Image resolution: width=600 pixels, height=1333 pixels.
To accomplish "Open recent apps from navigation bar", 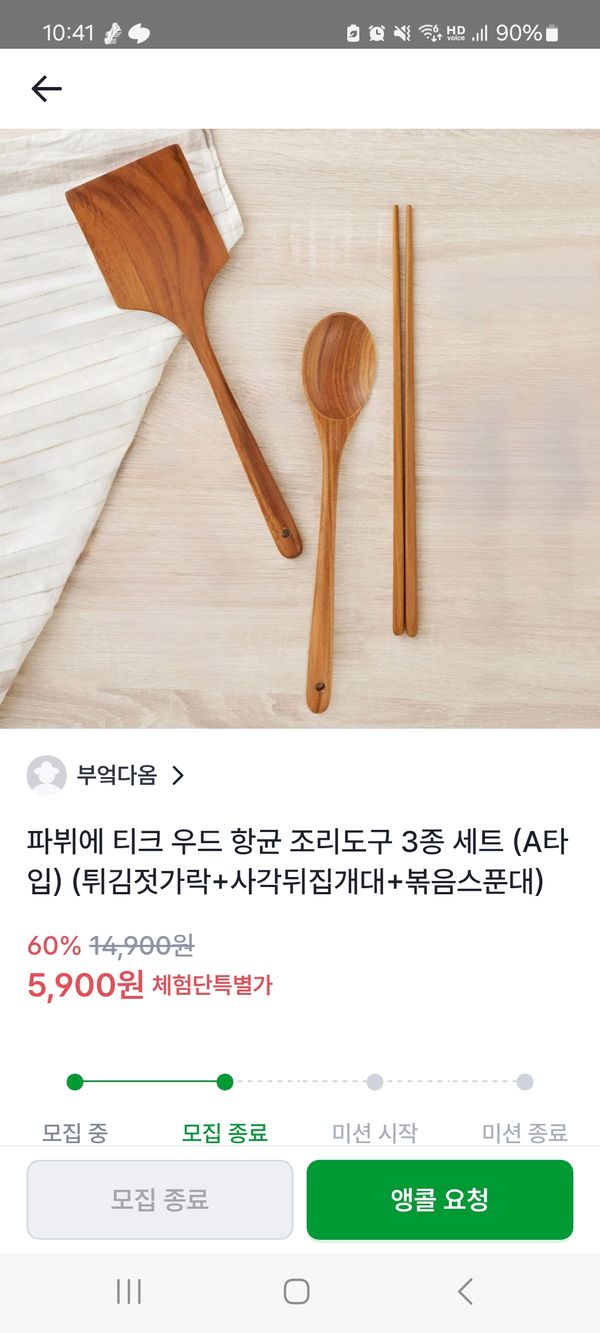I will [129, 1291].
